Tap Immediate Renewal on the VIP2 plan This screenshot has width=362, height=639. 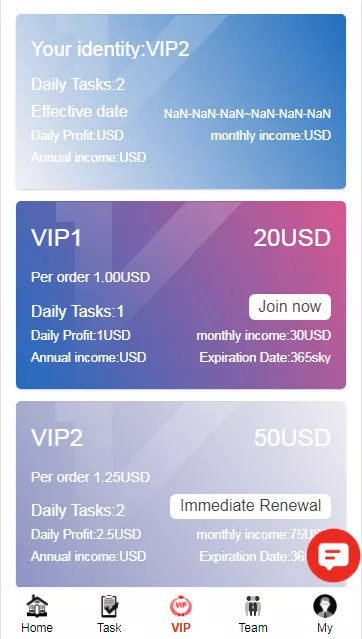pos(250,506)
